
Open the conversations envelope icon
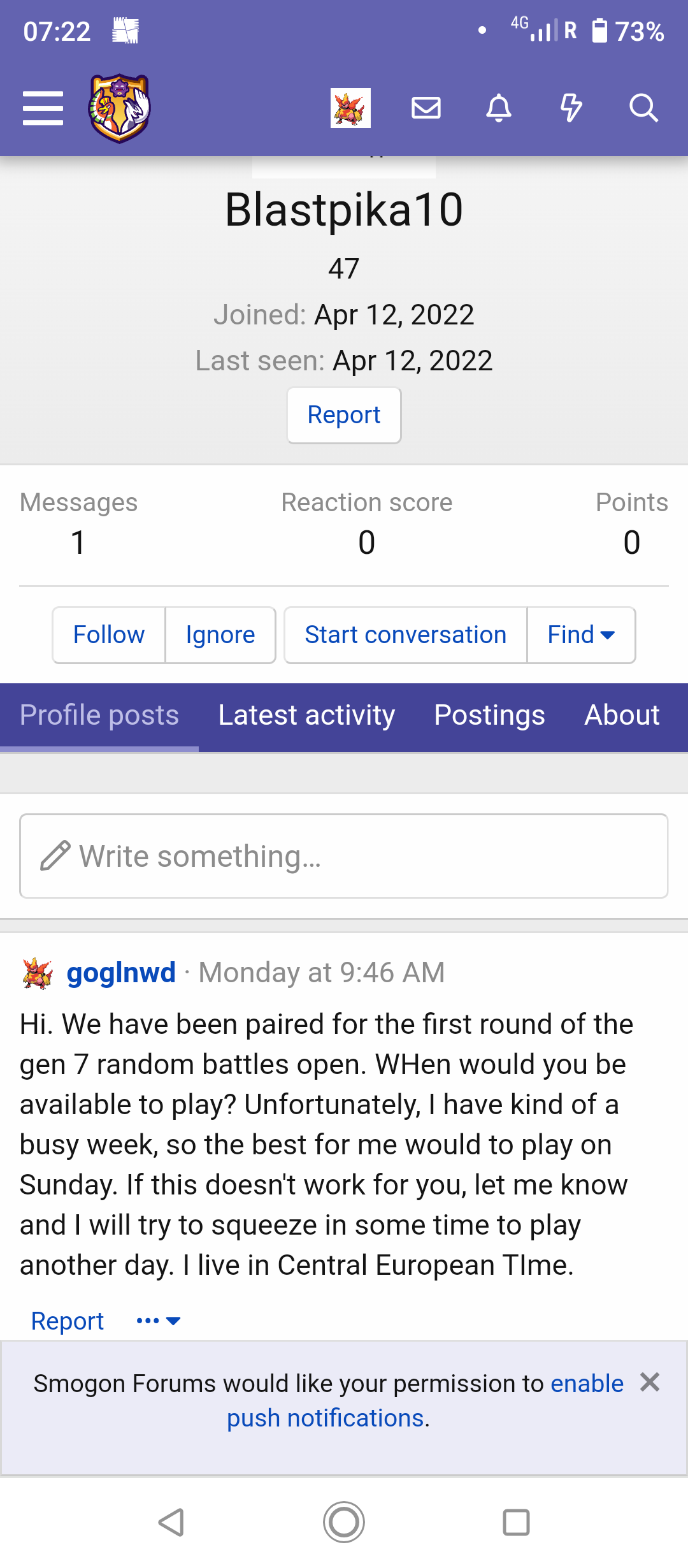[x=426, y=108]
